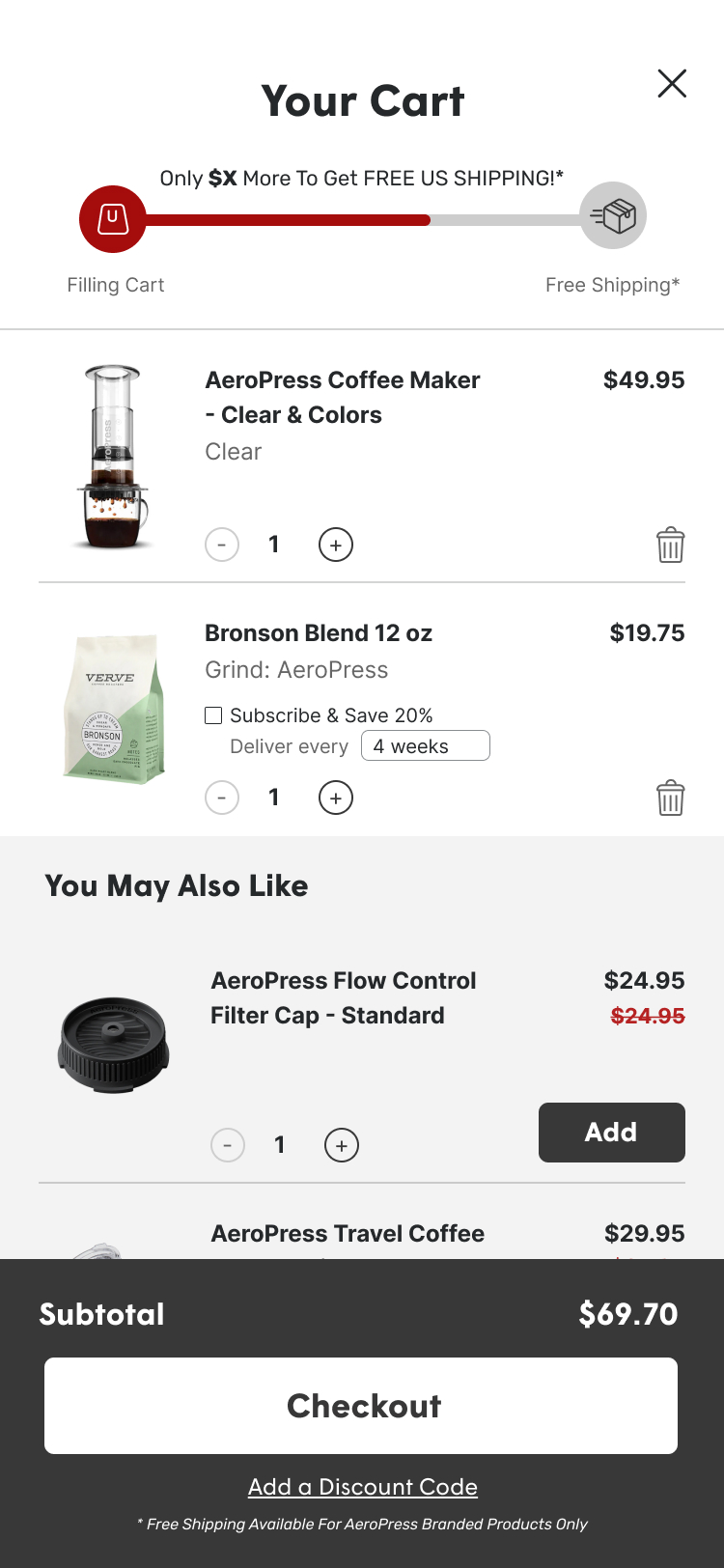Increase AeroPress Coffee Maker quantity
The height and width of the screenshot is (1568, 724).
[336, 545]
